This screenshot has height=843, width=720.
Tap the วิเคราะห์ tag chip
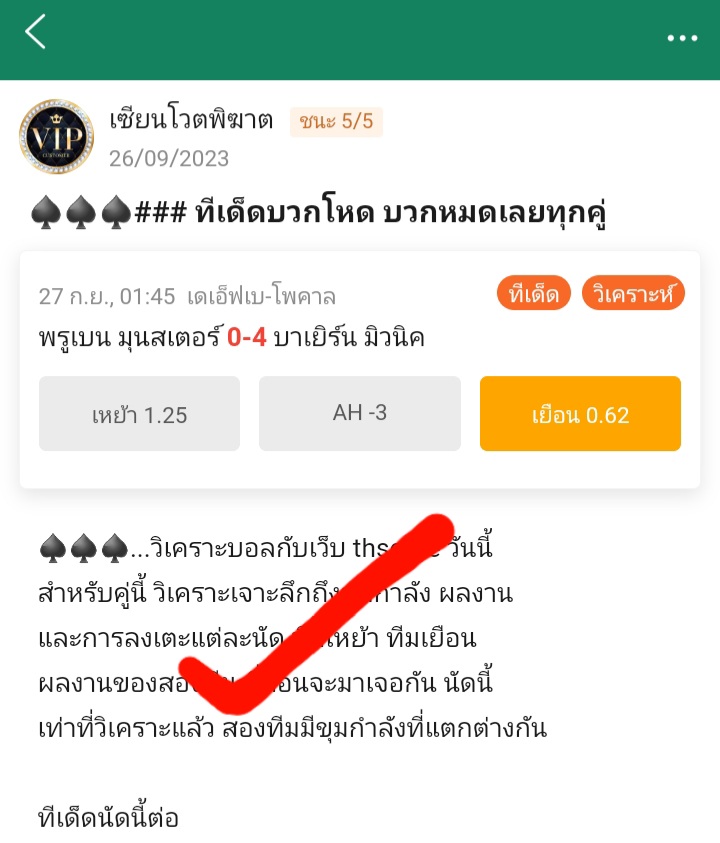(632, 294)
